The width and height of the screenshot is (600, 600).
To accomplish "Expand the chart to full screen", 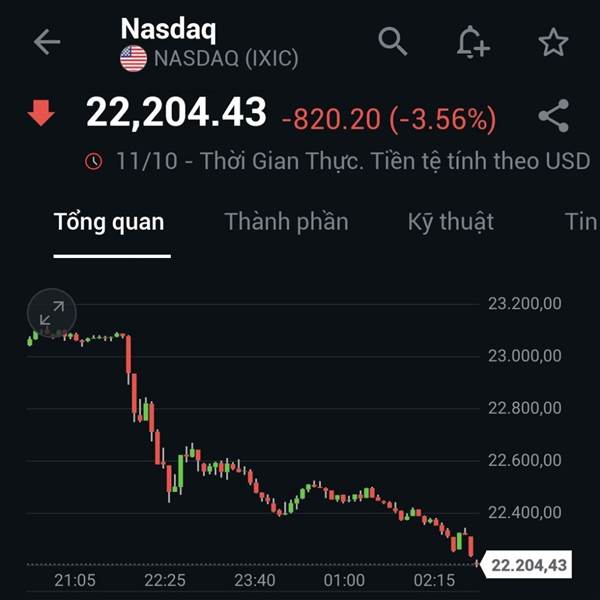I will coord(52,313).
